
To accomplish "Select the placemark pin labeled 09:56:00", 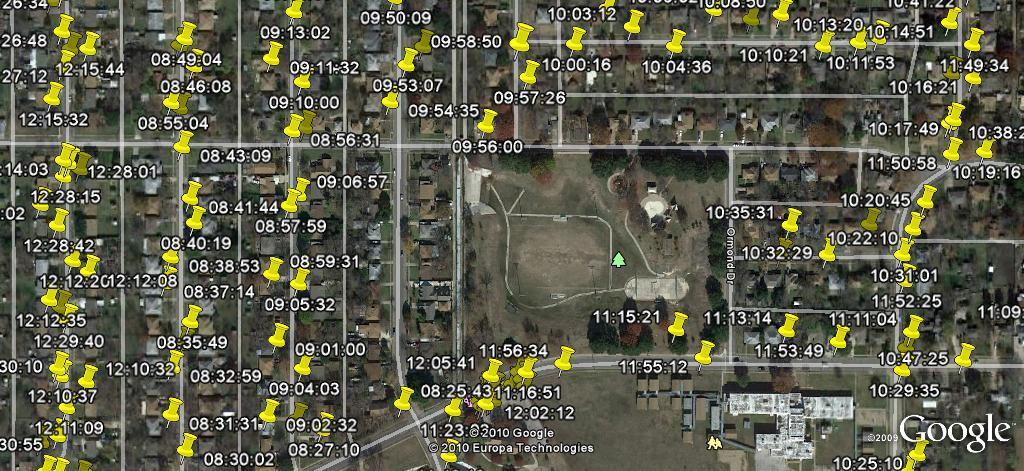I will click(x=486, y=123).
